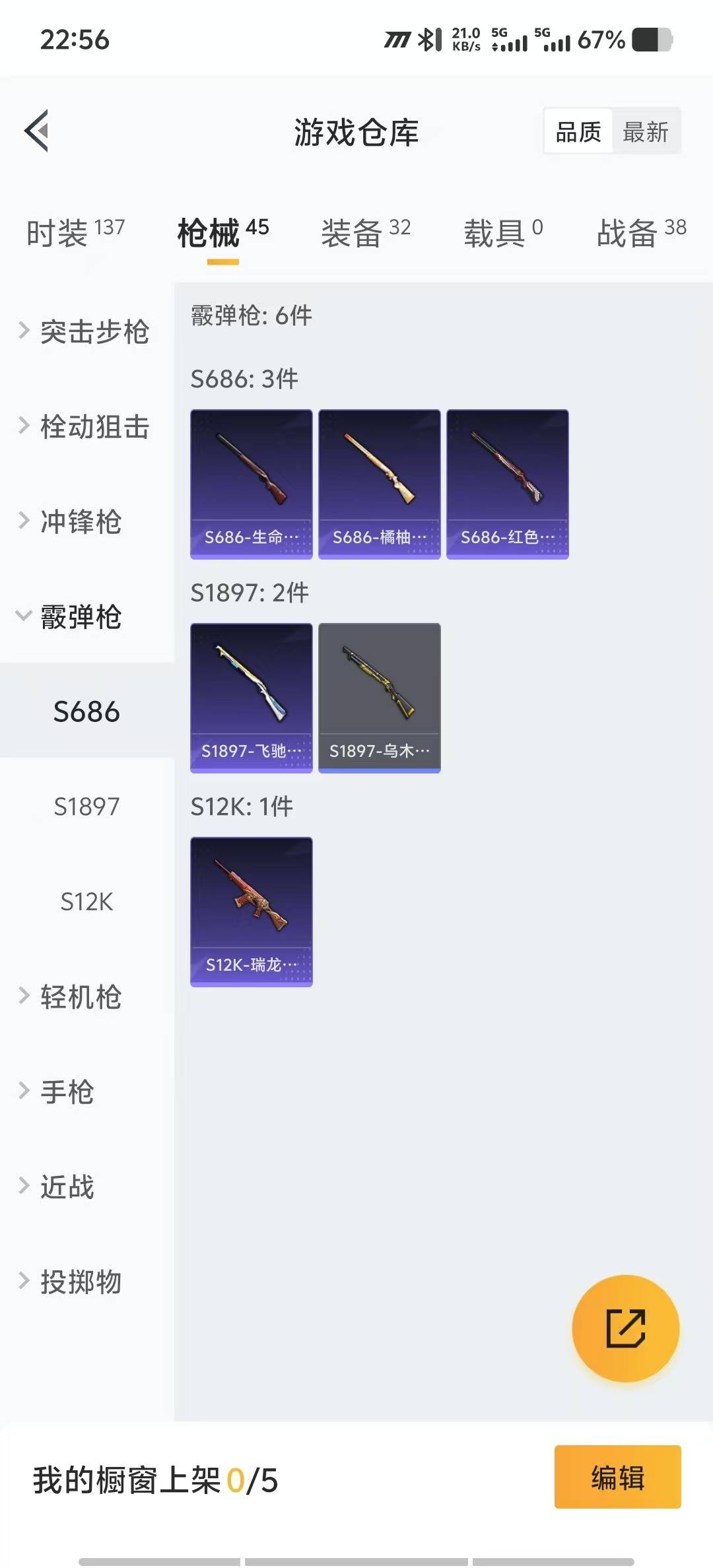Open the S686-橘柚 skin item

(379, 484)
